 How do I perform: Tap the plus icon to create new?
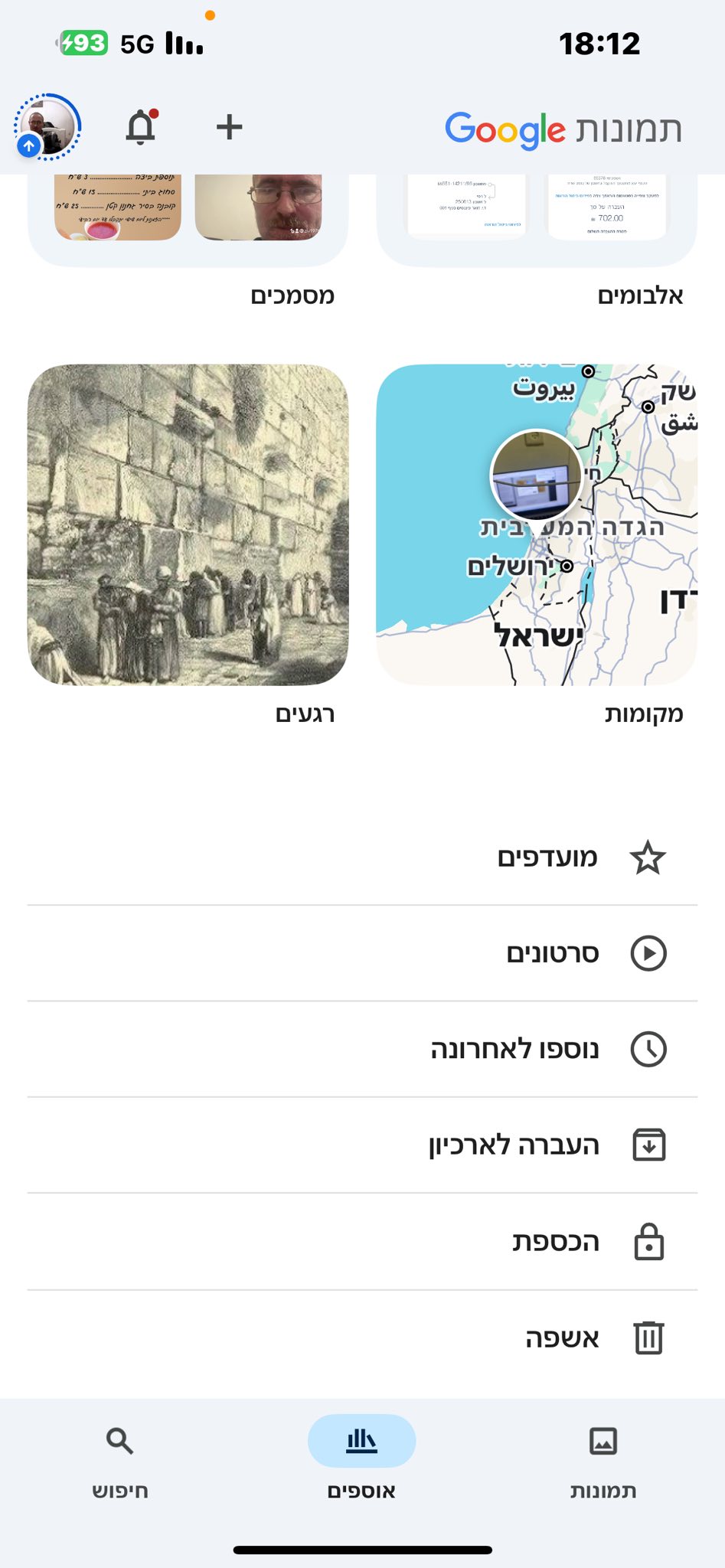(x=229, y=126)
